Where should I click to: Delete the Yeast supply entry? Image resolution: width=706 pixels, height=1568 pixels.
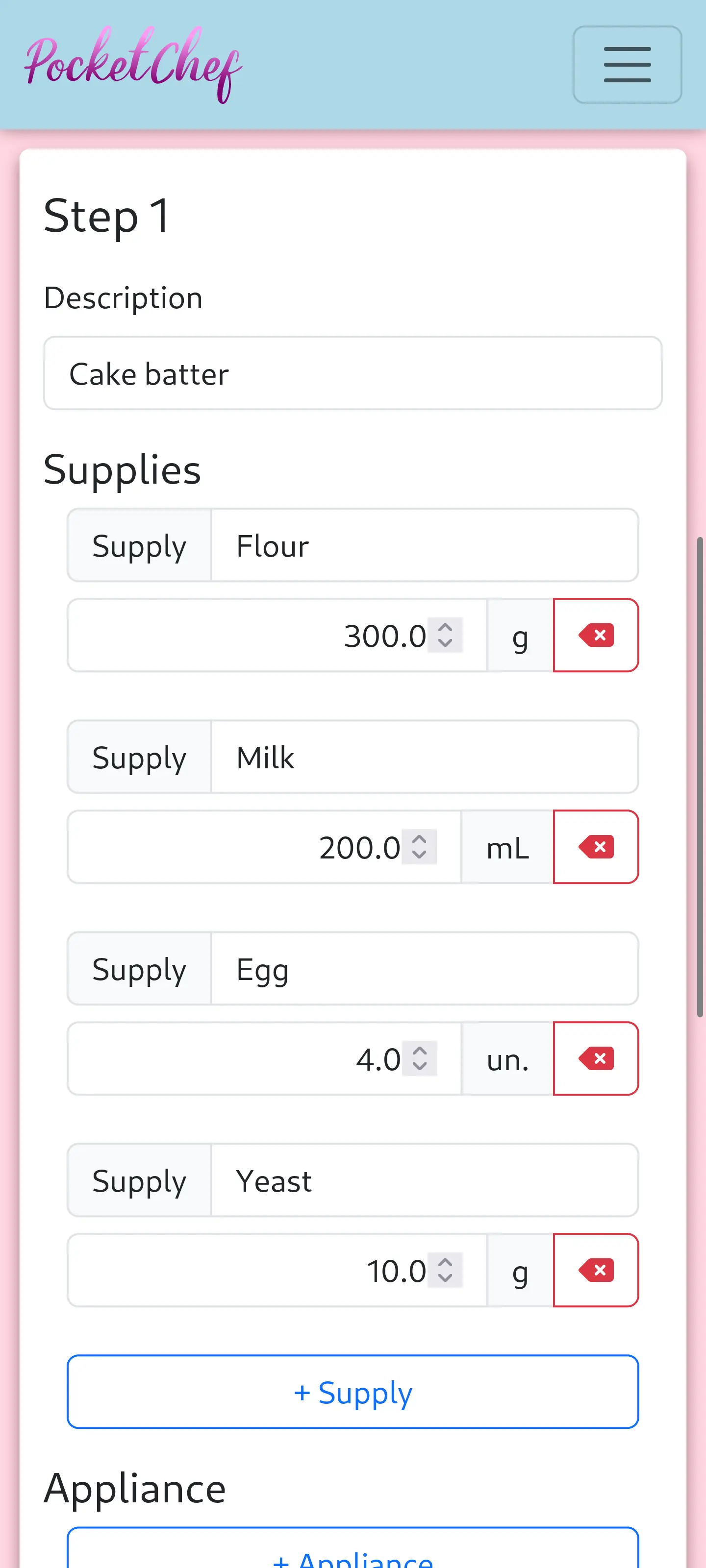[x=596, y=1271]
